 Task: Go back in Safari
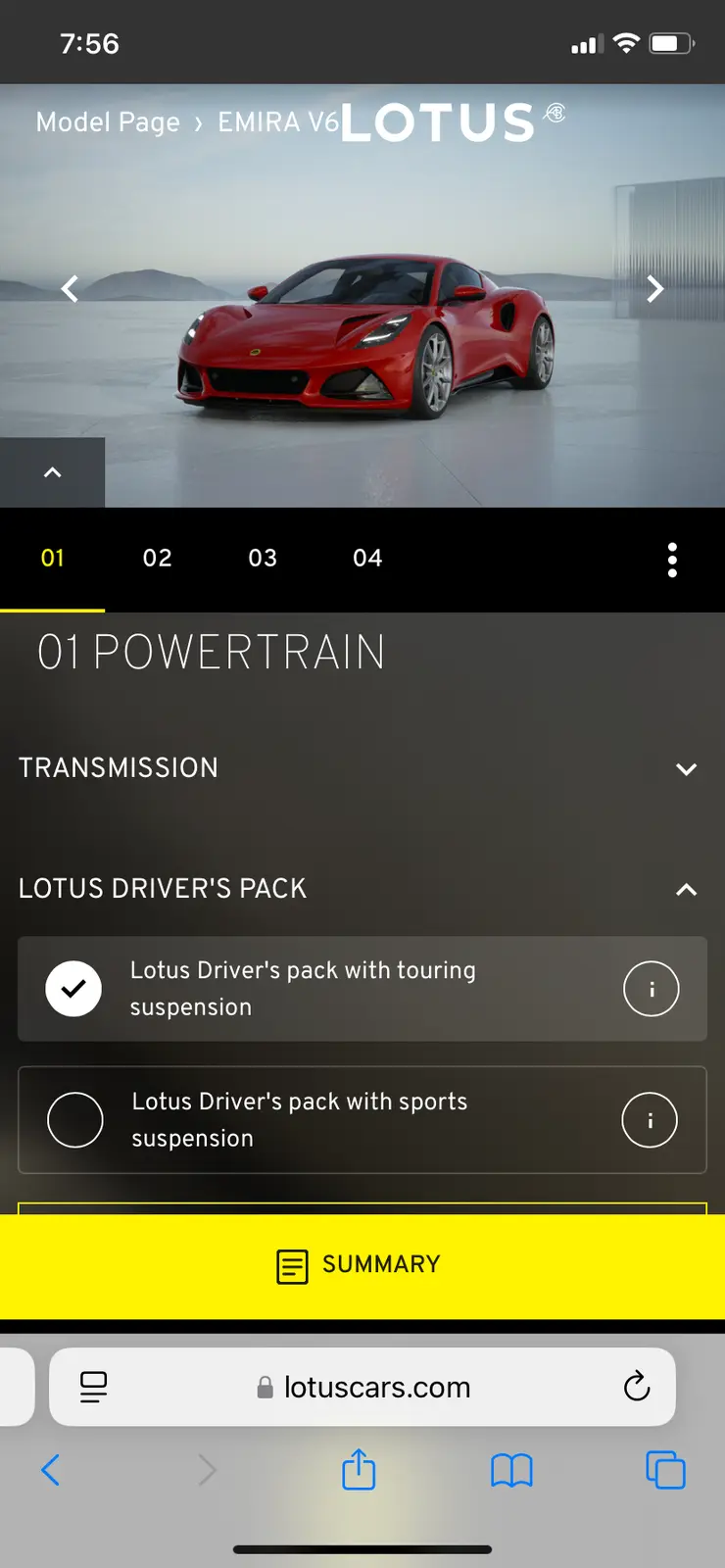(x=51, y=1470)
